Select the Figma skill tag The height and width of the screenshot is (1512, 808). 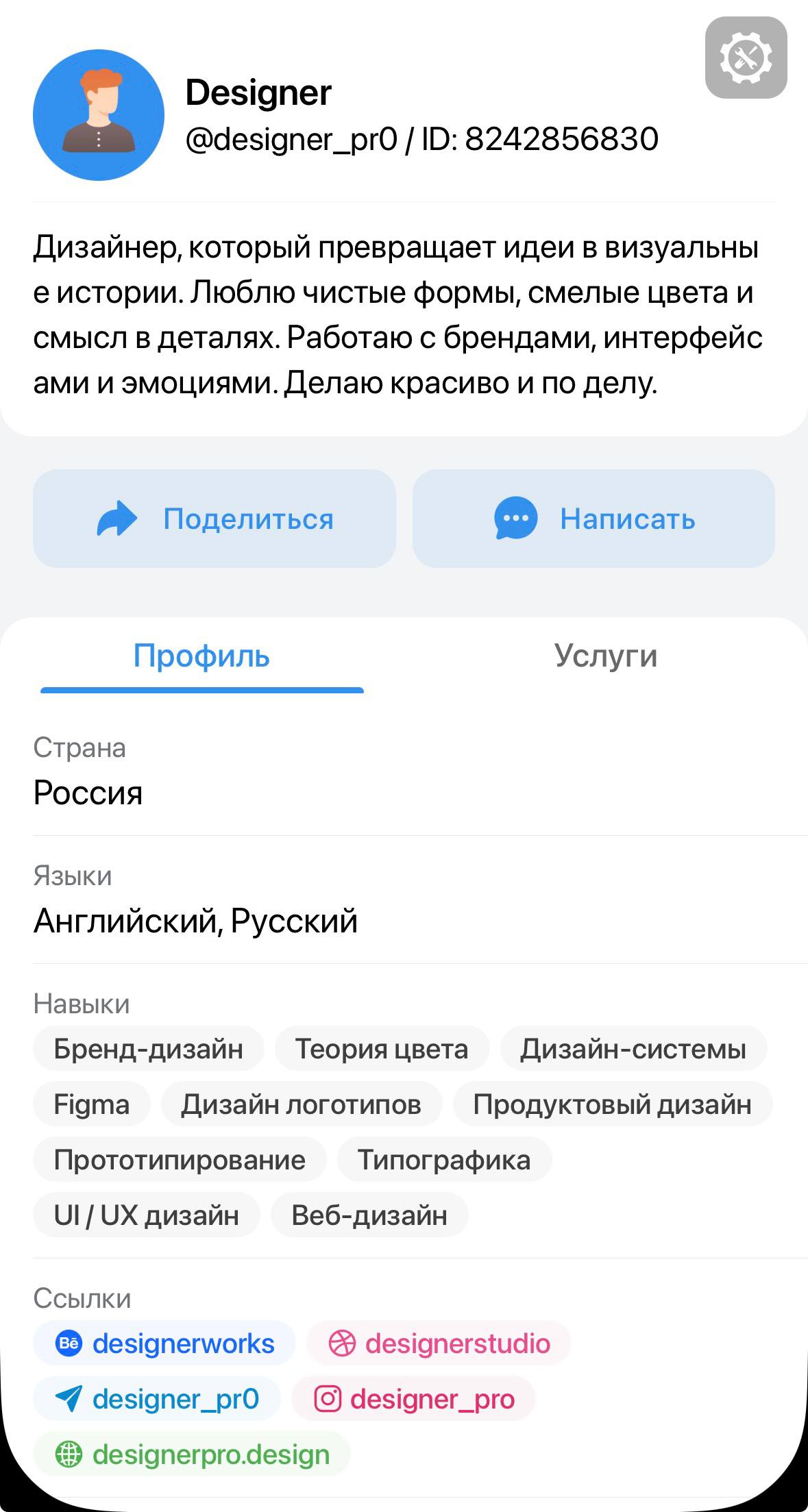click(x=90, y=1104)
